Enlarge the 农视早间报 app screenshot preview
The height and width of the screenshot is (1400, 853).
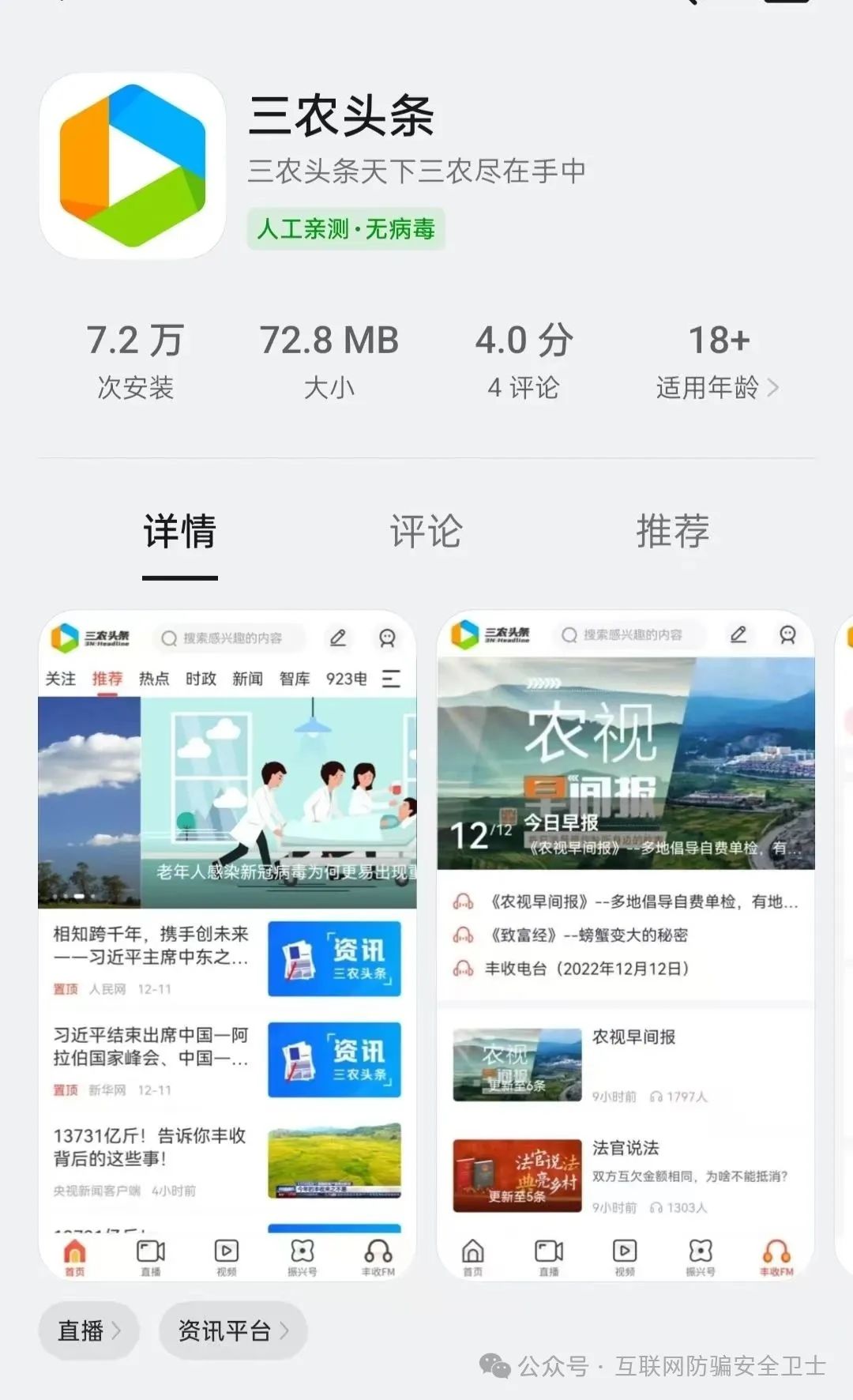pos(626,944)
